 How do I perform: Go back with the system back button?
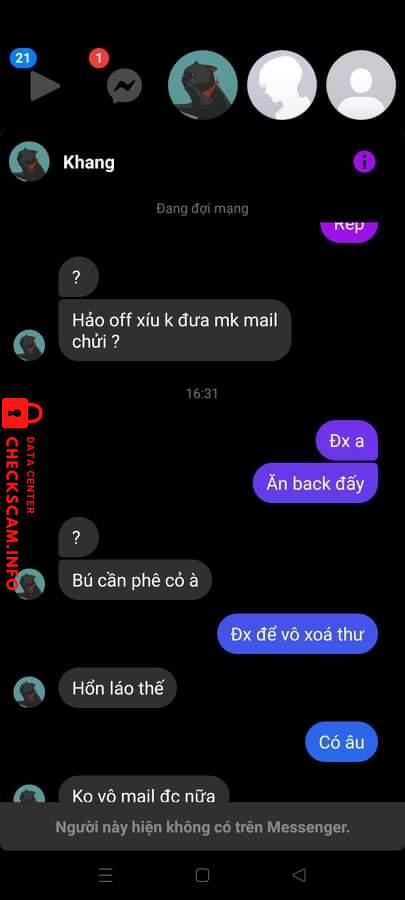coord(299,875)
